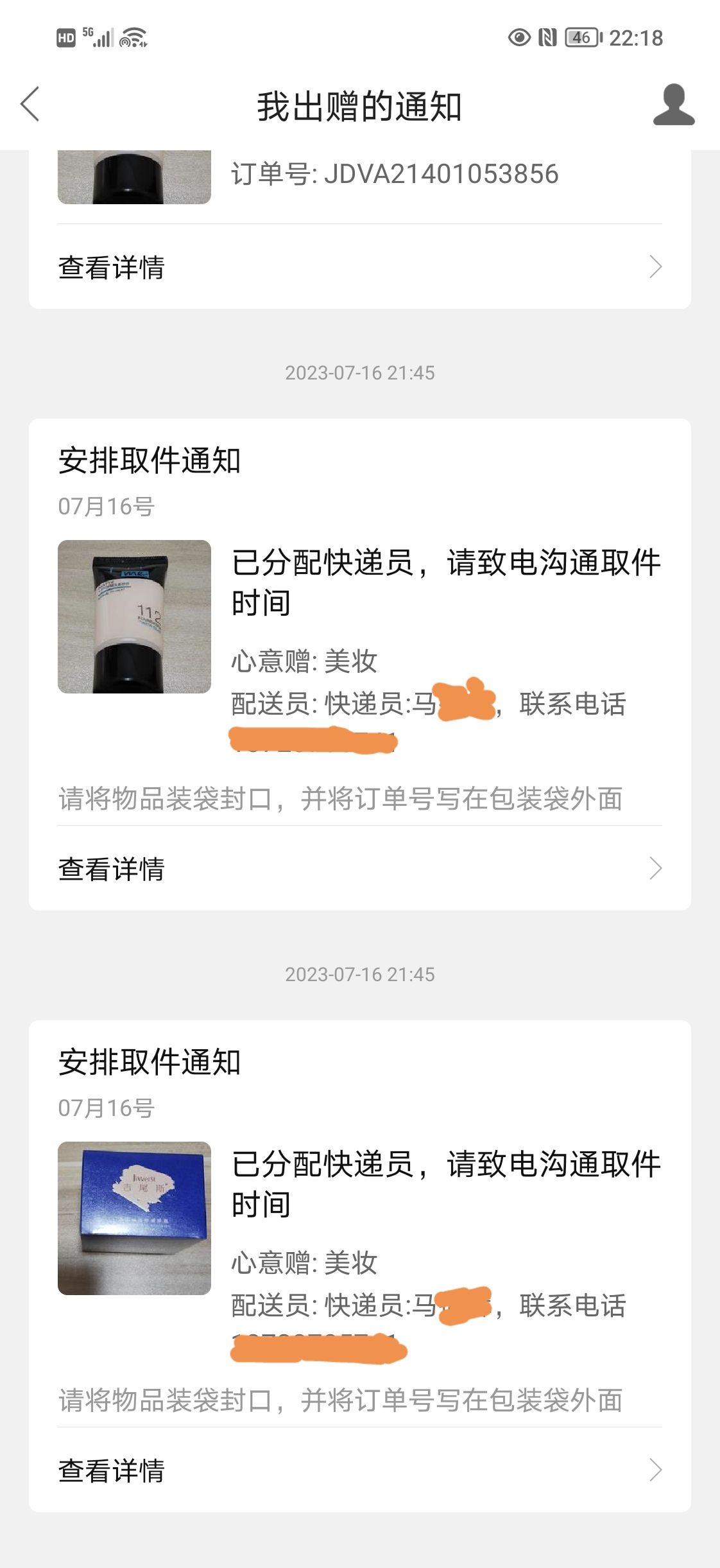
Task: Go back using the top-left arrow
Action: (x=30, y=104)
